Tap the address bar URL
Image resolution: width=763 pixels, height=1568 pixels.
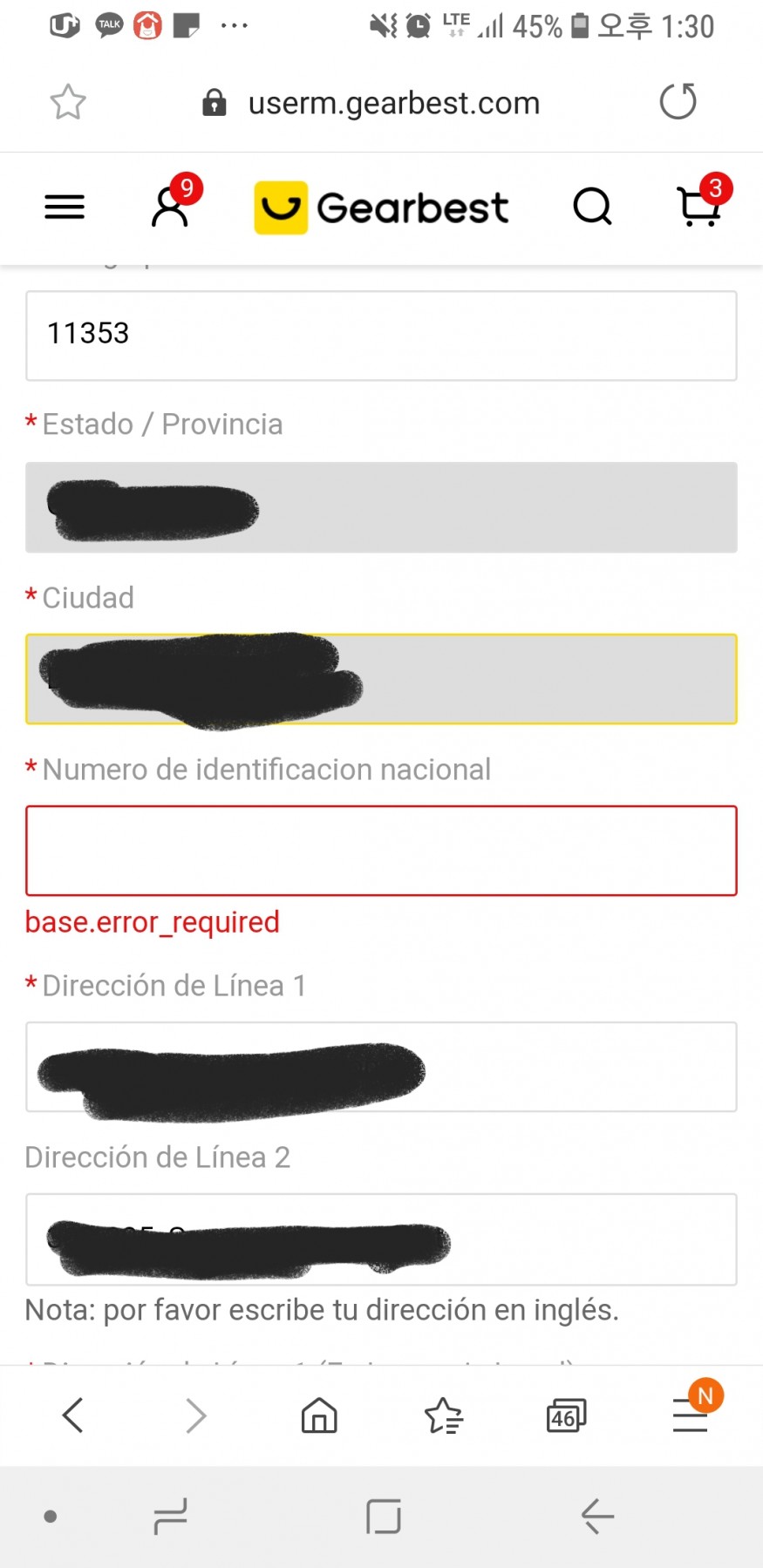pyautogui.click(x=394, y=103)
